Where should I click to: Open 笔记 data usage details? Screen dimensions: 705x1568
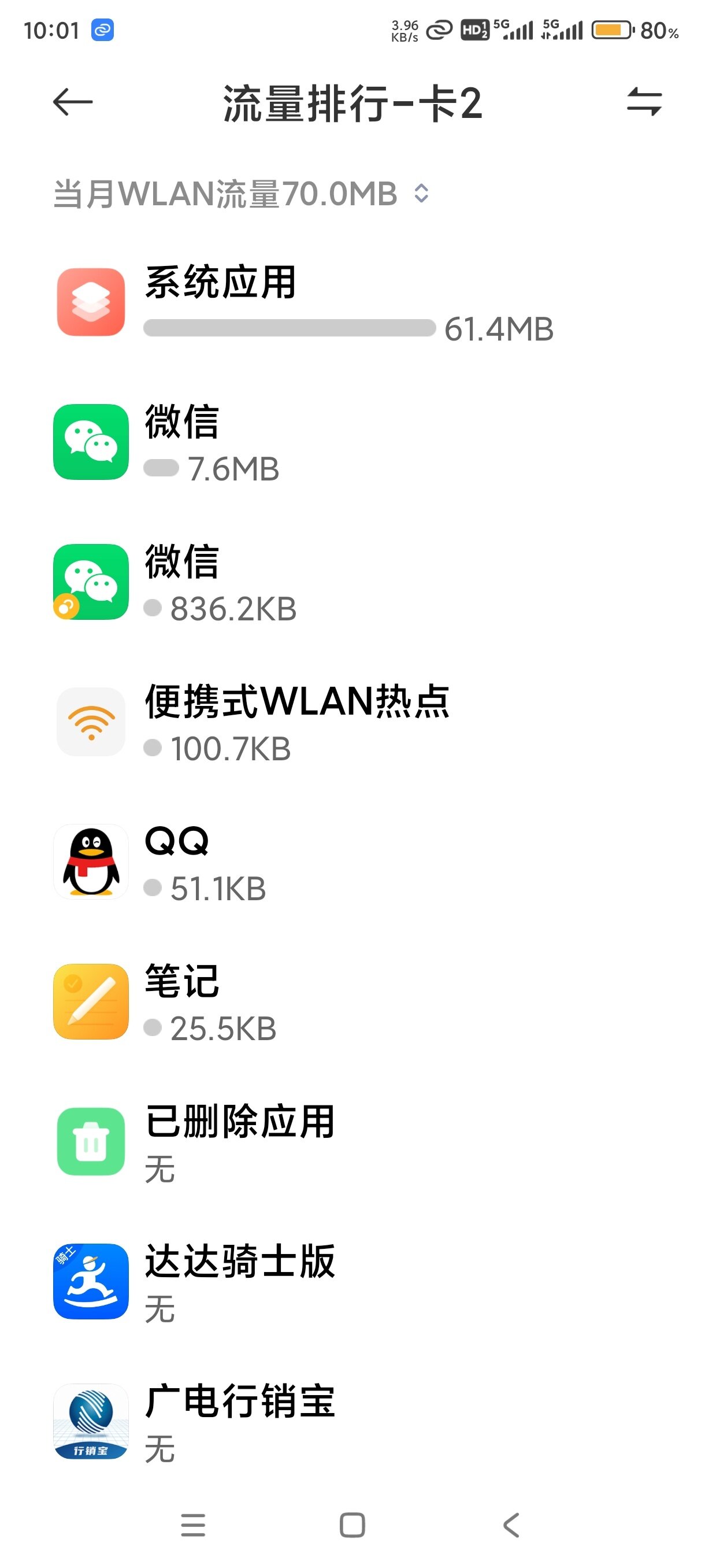[x=352, y=1002]
